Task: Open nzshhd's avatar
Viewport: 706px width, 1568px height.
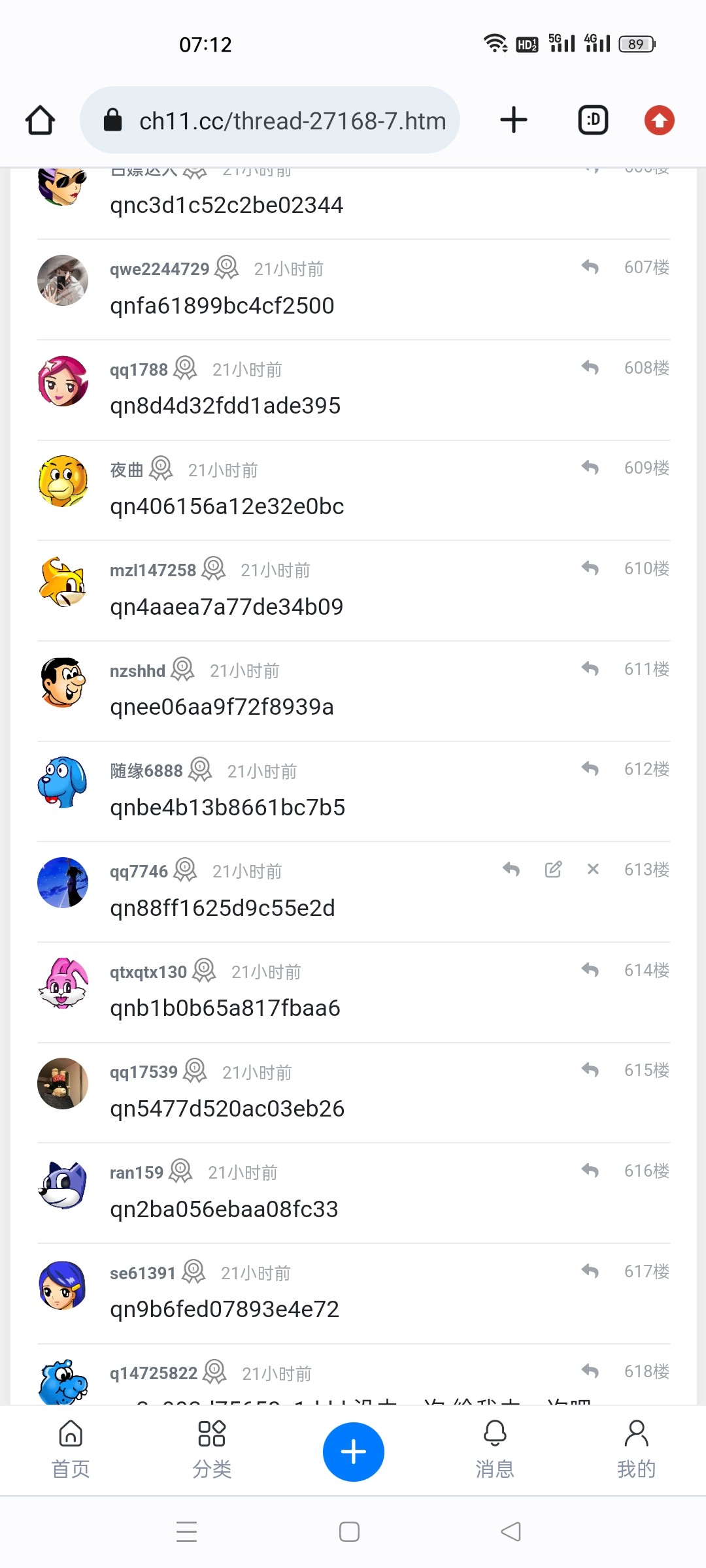Action: coord(63,682)
